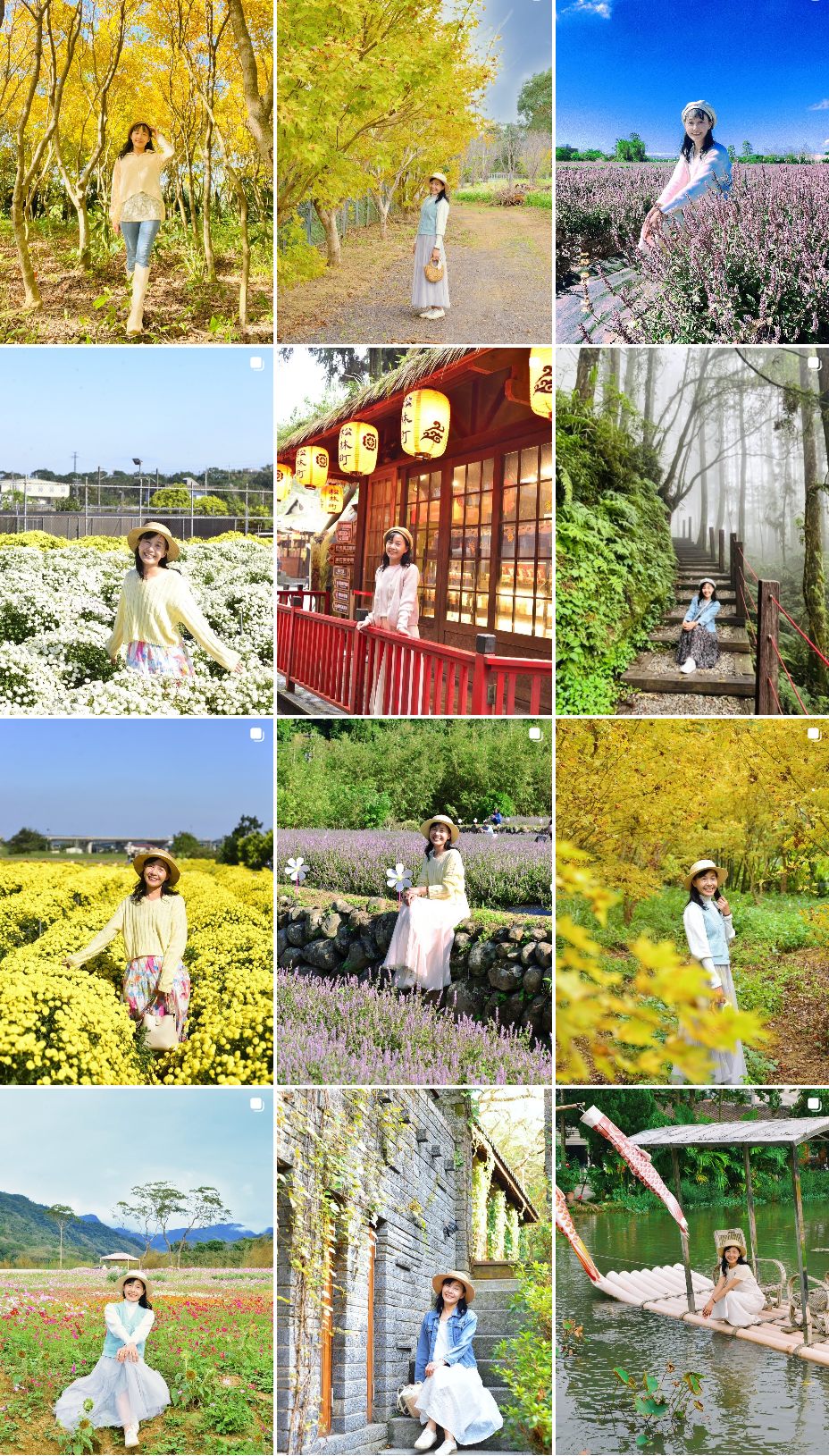829x1456 pixels.
Task: View the bamboo raft on pond post
Action: (x=692, y=1271)
